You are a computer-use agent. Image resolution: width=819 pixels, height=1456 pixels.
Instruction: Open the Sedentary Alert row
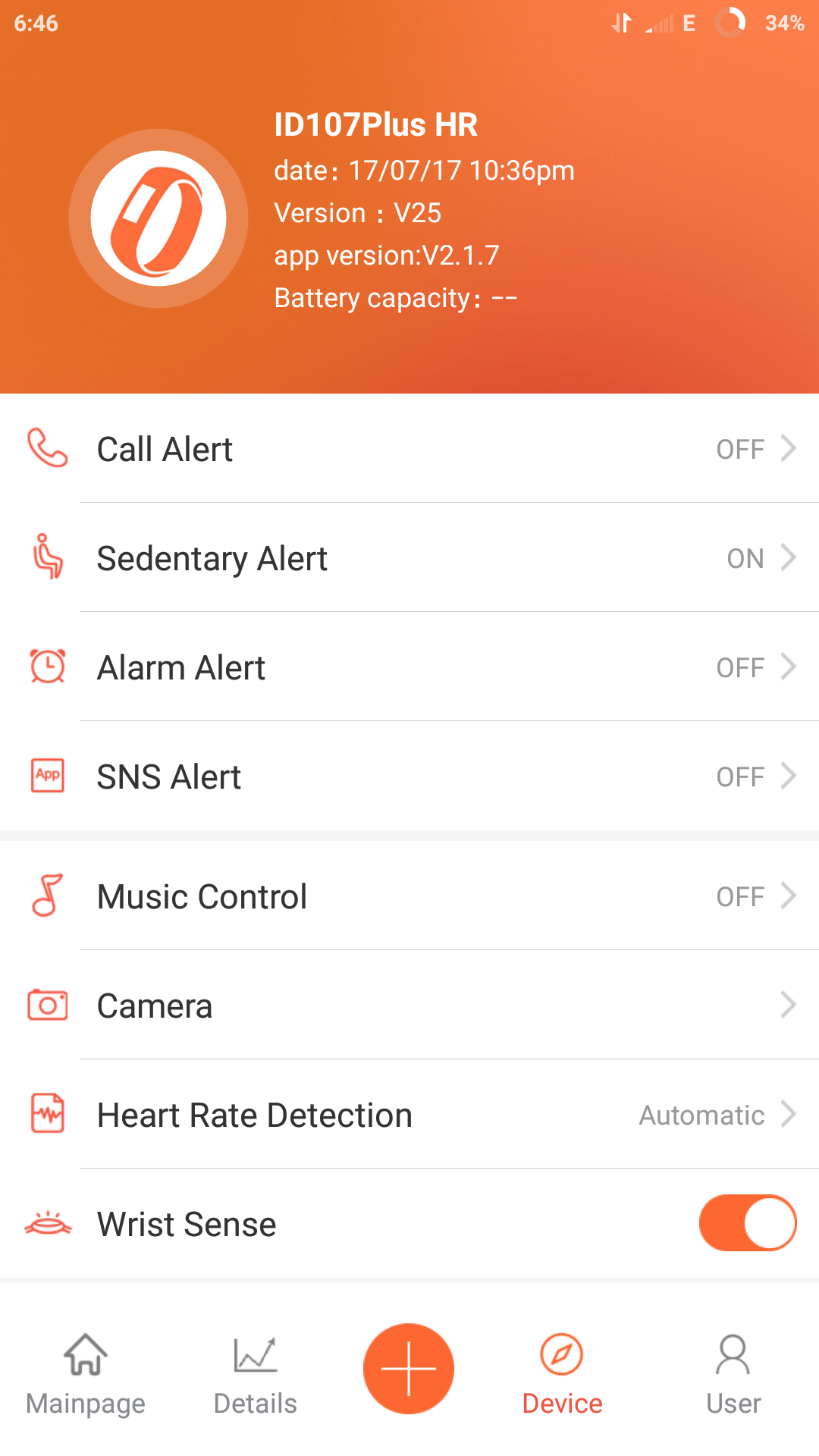[x=409, y=557]
